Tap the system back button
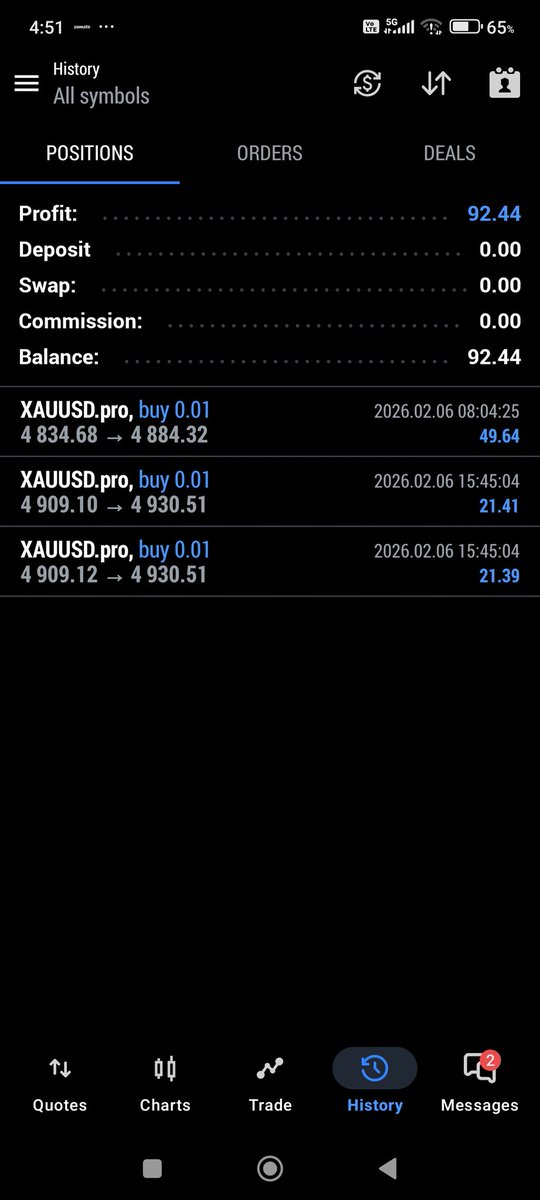 (x=387, y=1167)
